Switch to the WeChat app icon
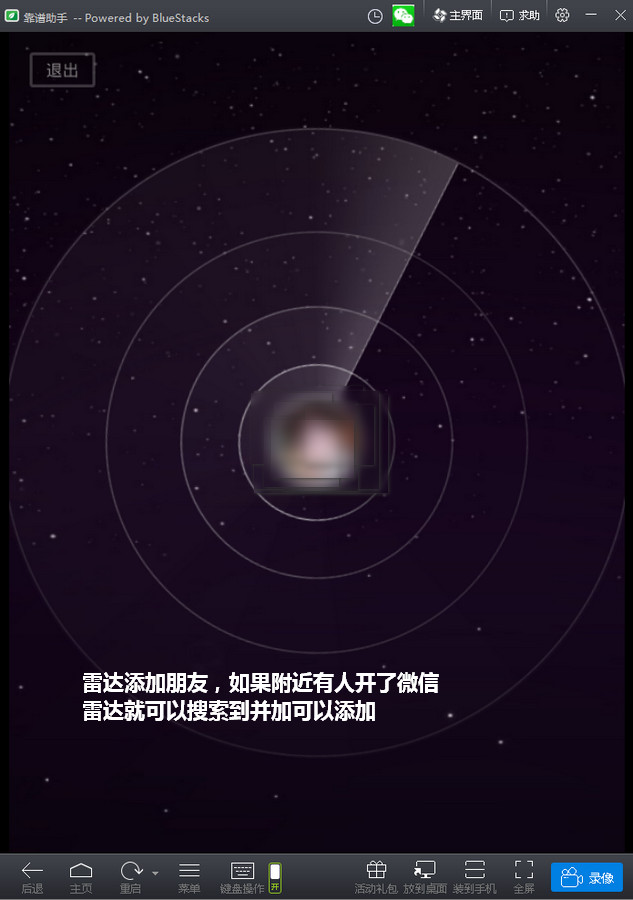The width and height of the screenshot is (633, 900). [403, 15]
